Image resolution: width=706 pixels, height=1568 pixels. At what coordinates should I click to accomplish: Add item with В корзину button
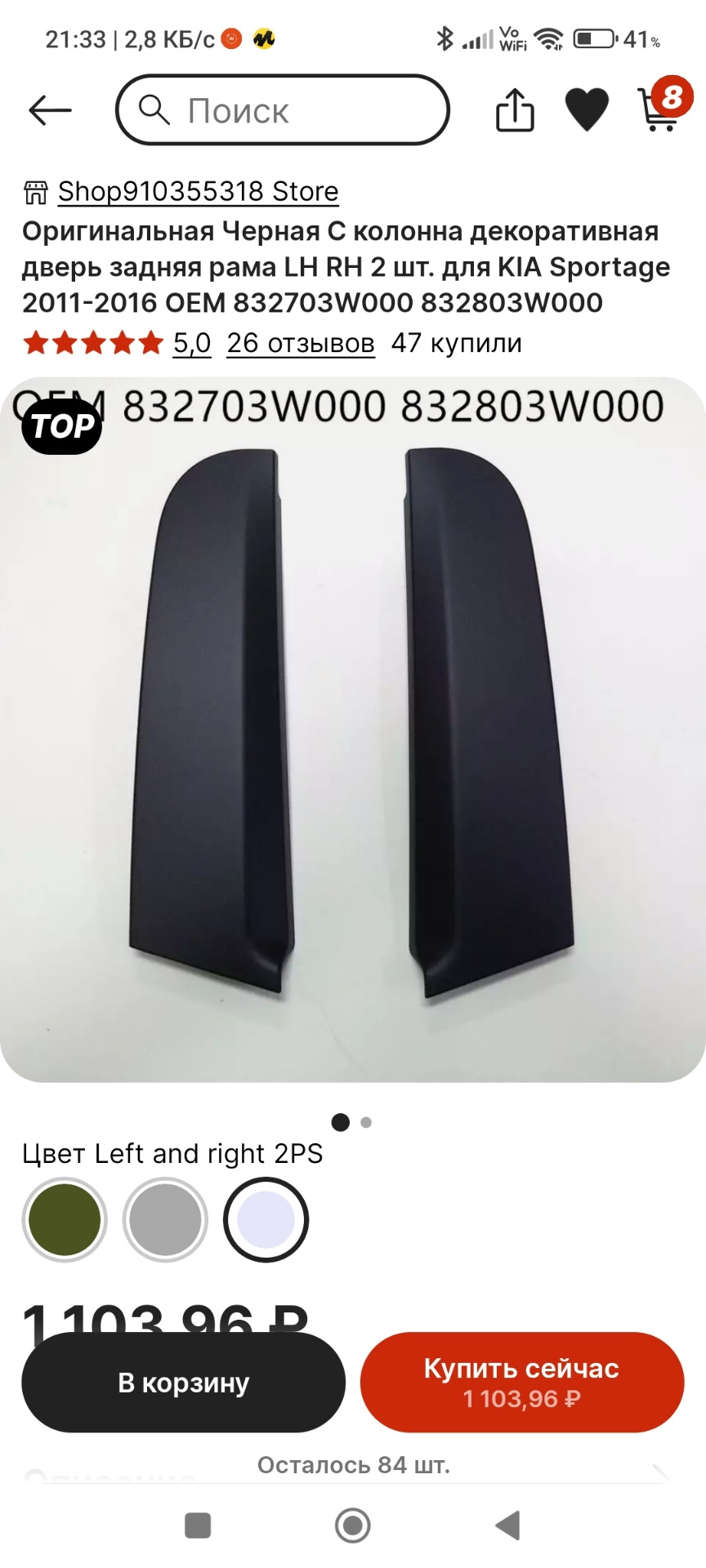click(183, 1383)
